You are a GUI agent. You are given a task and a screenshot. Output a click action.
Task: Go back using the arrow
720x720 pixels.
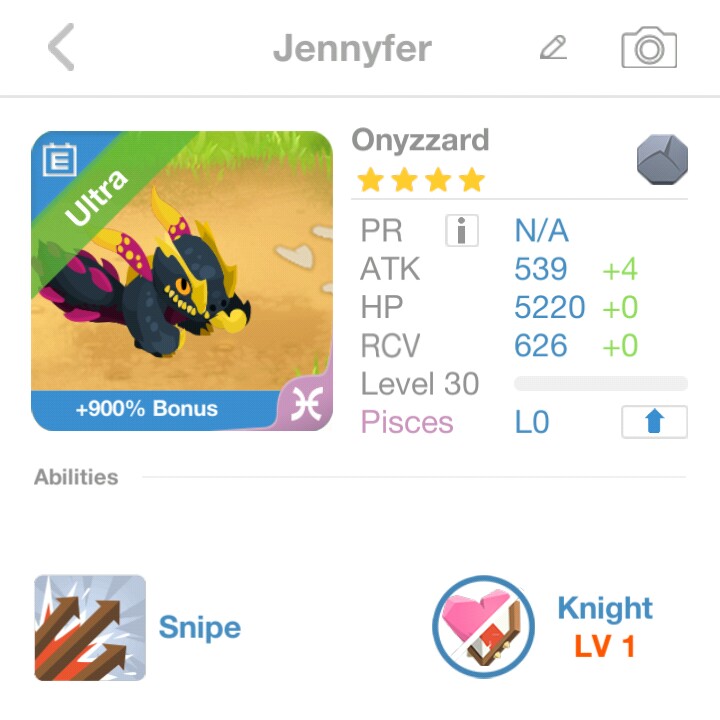(62, 48)
